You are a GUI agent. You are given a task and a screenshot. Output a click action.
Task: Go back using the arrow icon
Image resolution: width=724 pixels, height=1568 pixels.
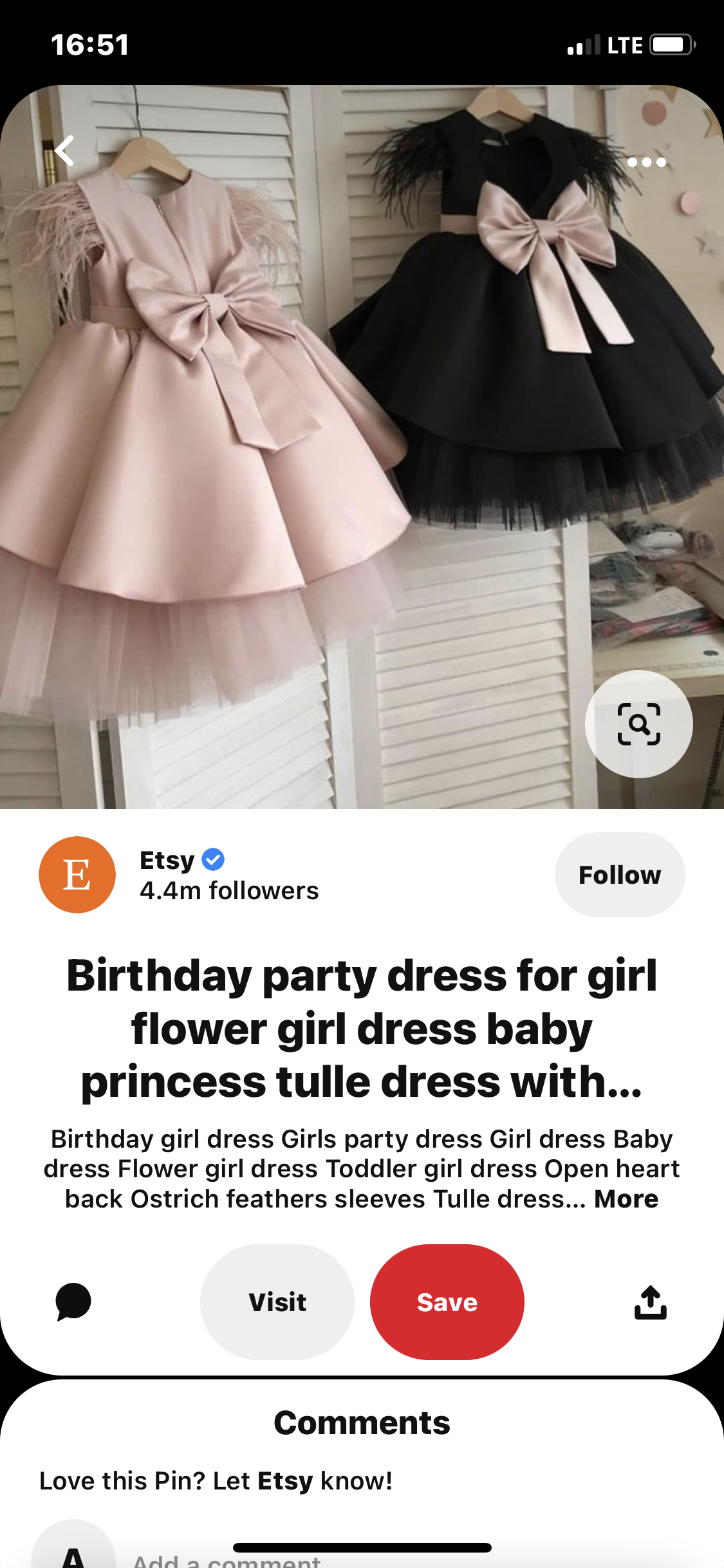coord(64,151)
